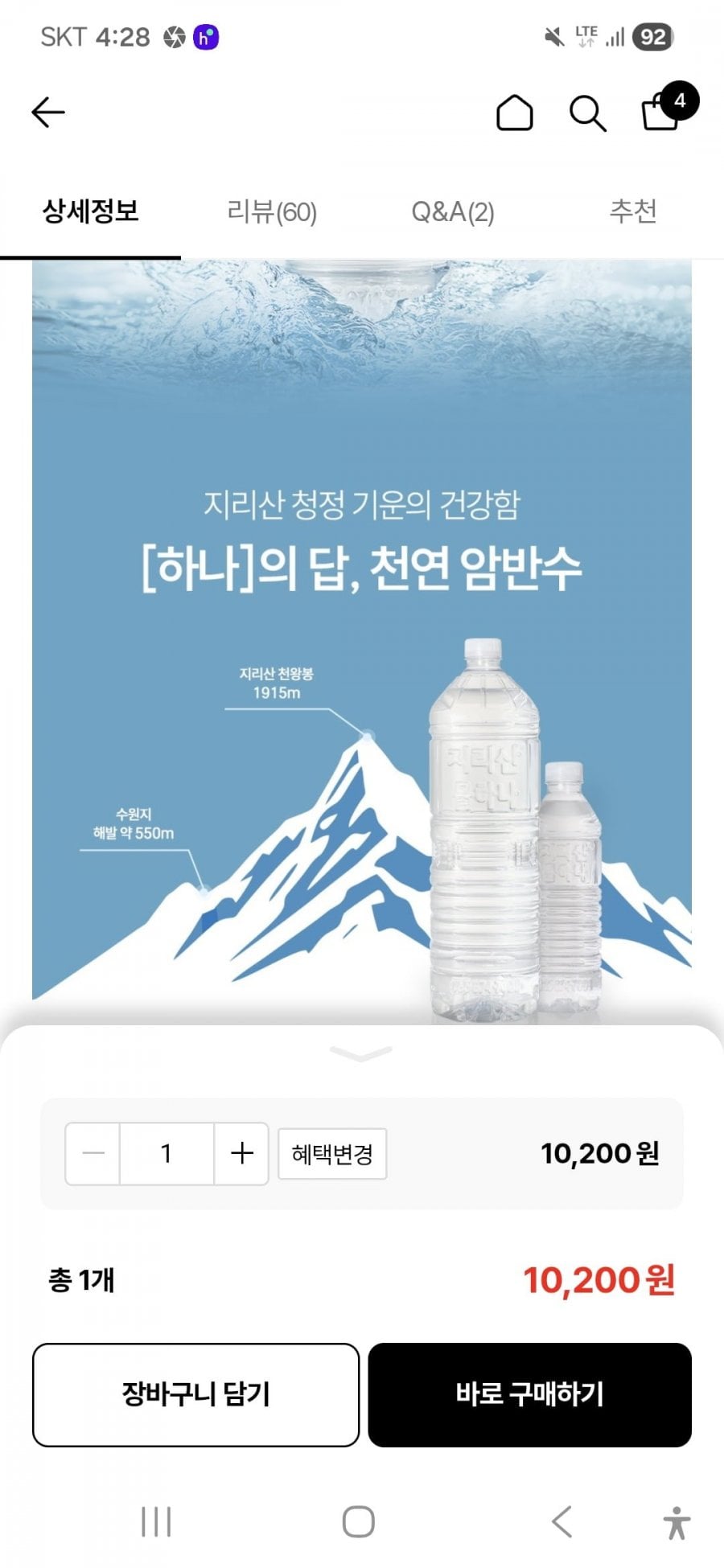
Task: Add item with 장바구니 담기
Action: click(195, 1394)
